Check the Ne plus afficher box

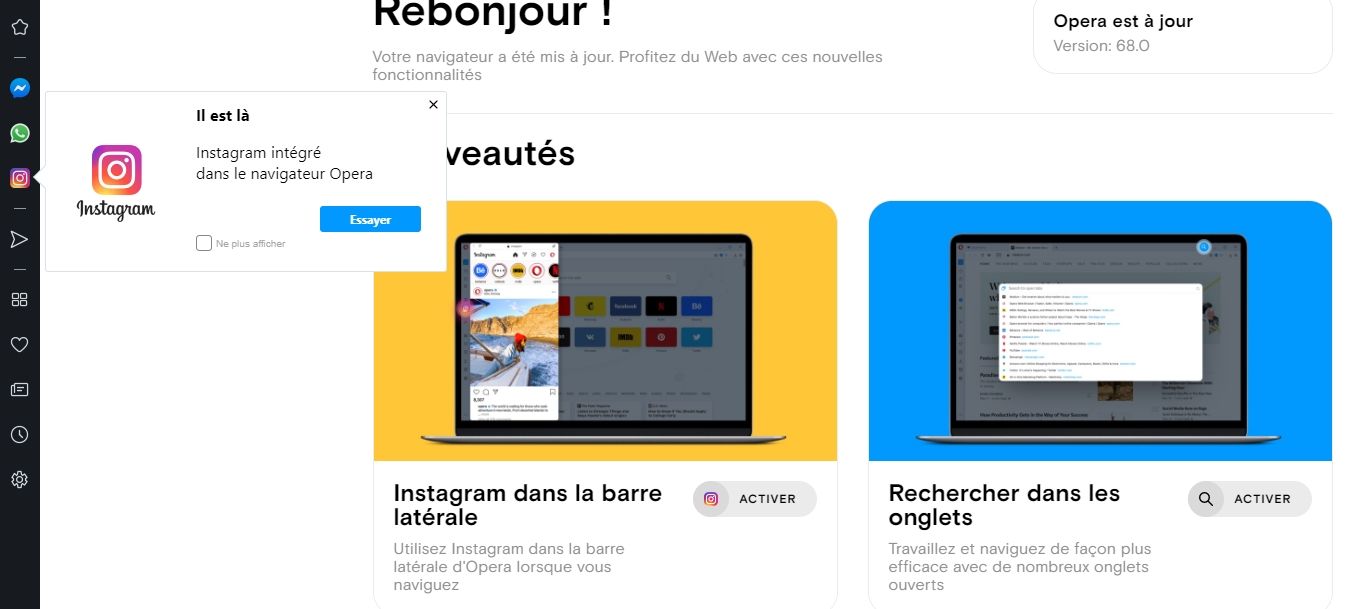(204, 243)
